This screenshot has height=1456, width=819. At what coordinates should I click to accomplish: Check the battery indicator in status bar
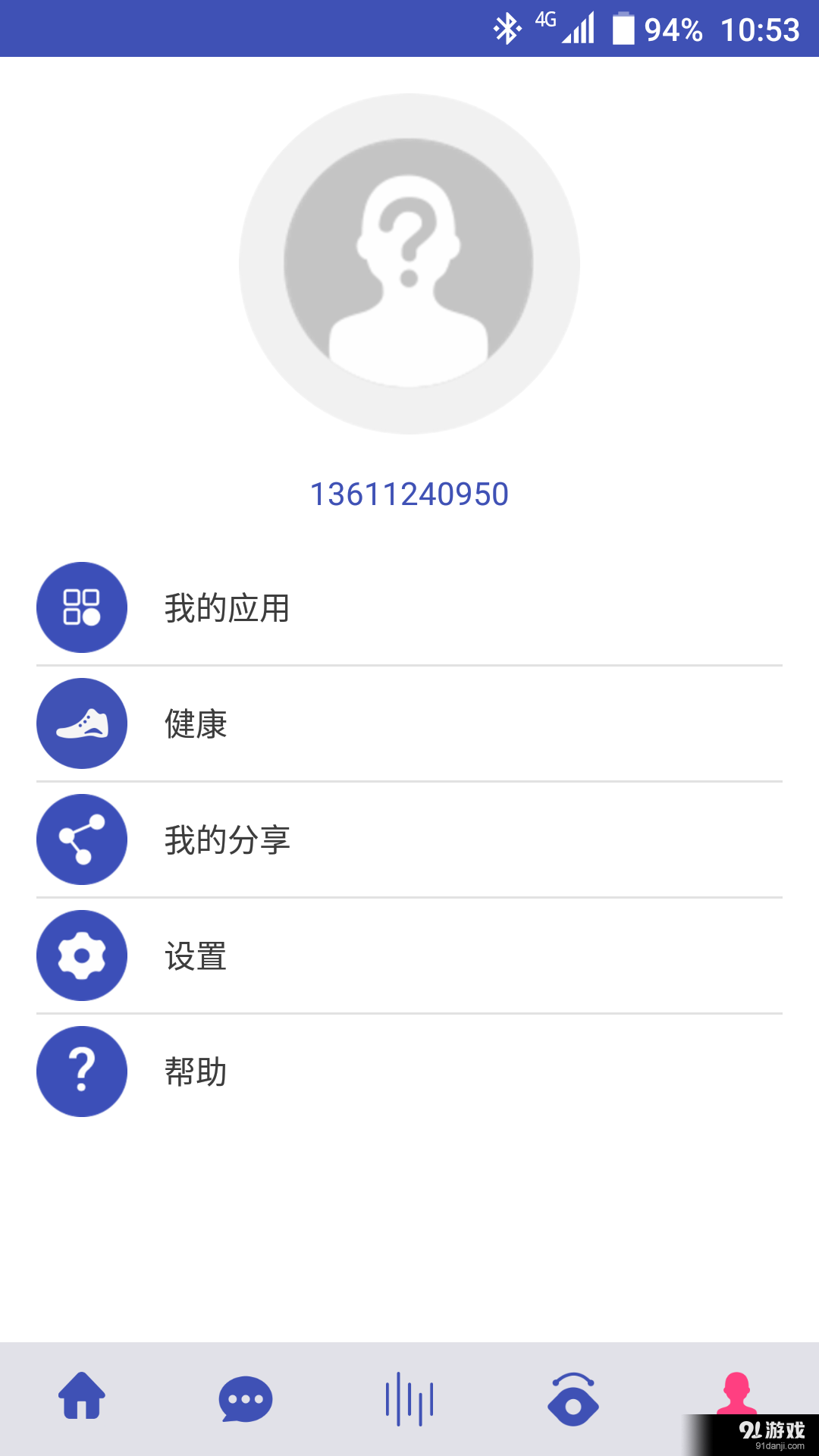(x=623, y=27)
